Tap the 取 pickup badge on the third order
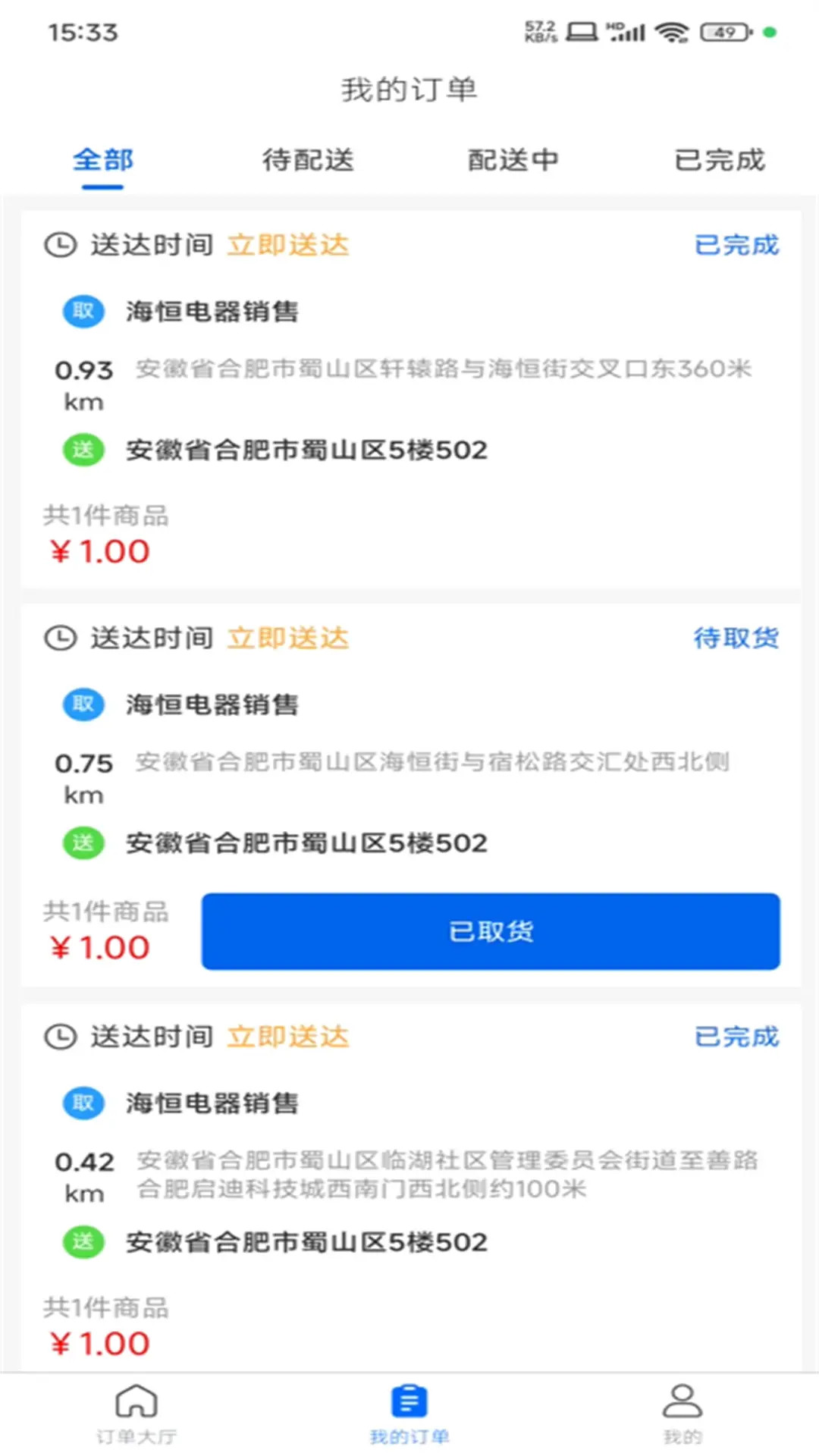 (x=82, y=1103)
